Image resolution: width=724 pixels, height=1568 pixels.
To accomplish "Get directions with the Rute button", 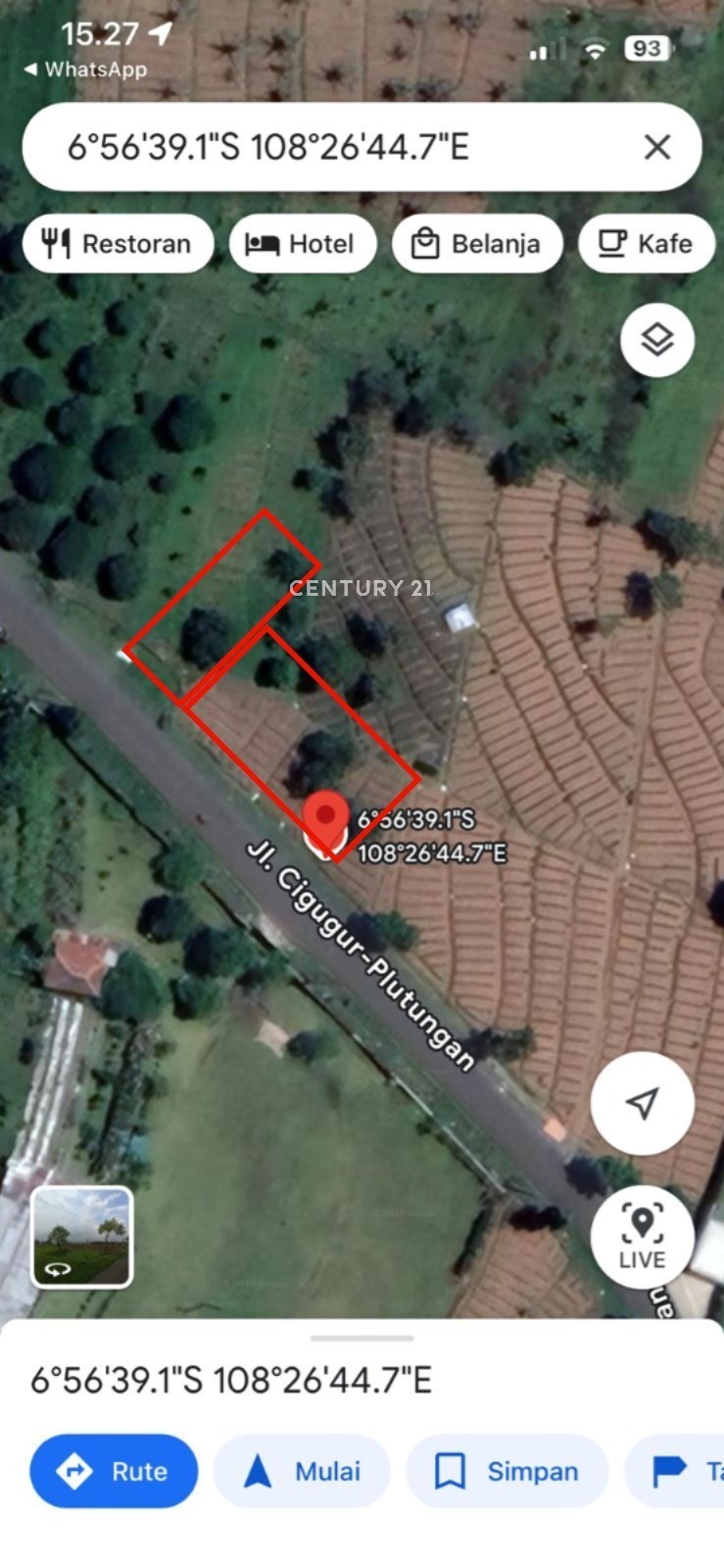I will tap(114, 1470).
